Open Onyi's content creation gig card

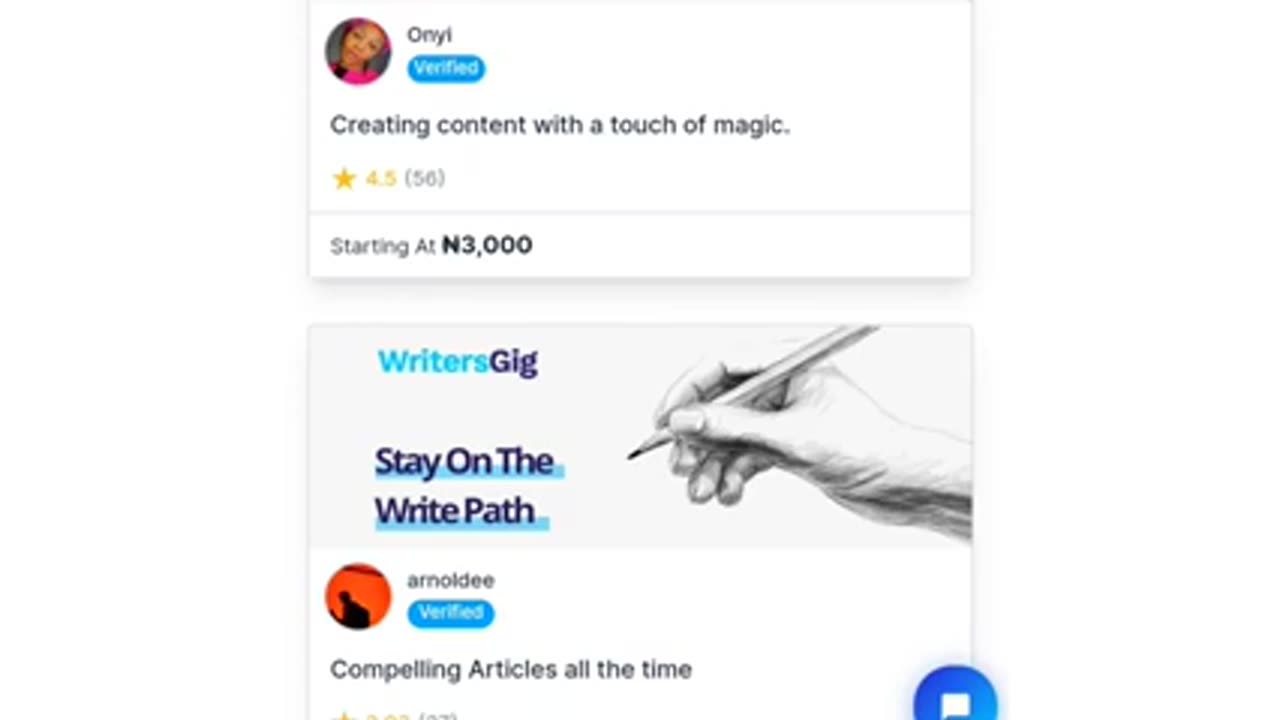coord(559,126)
